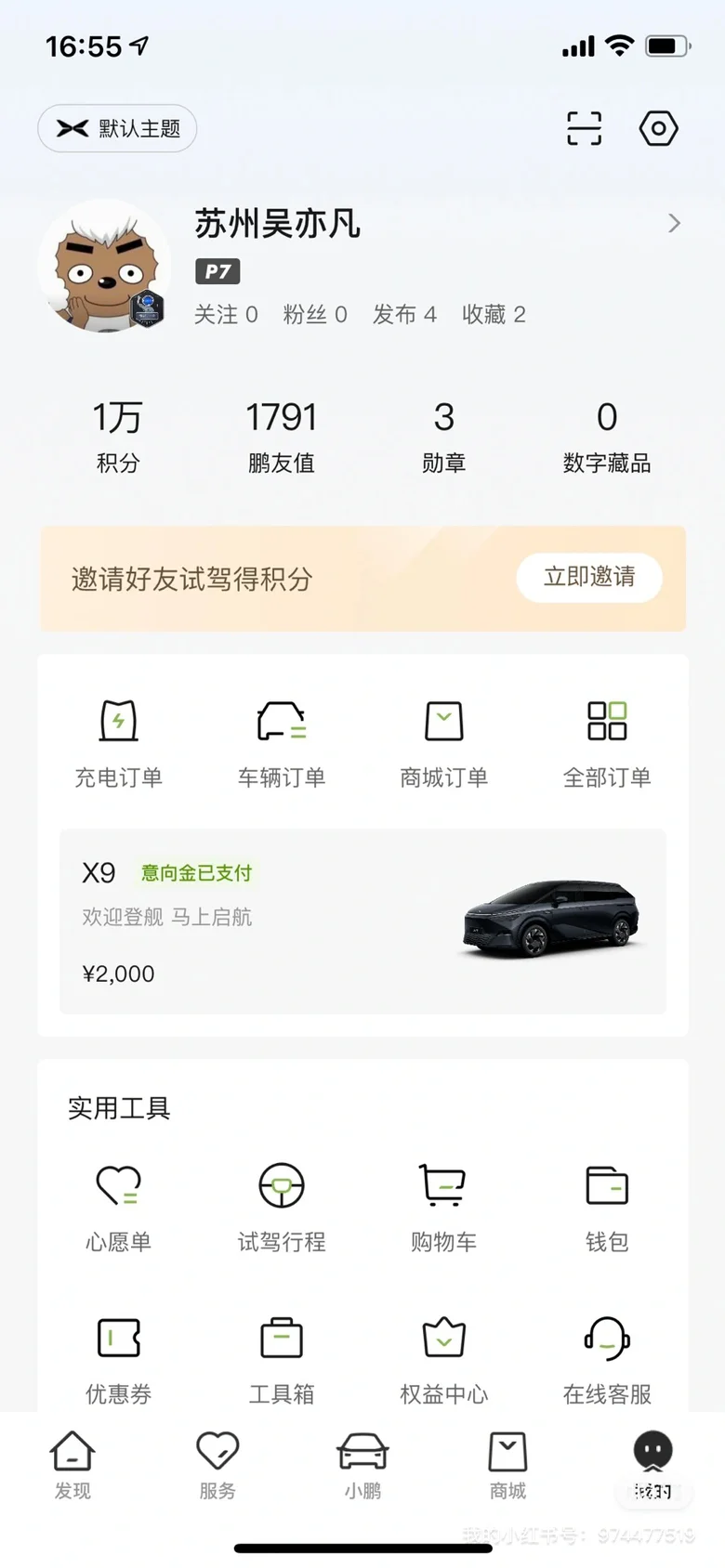Switch to the 服务 tab
725x1568 pixels.
pos(217,1465)
